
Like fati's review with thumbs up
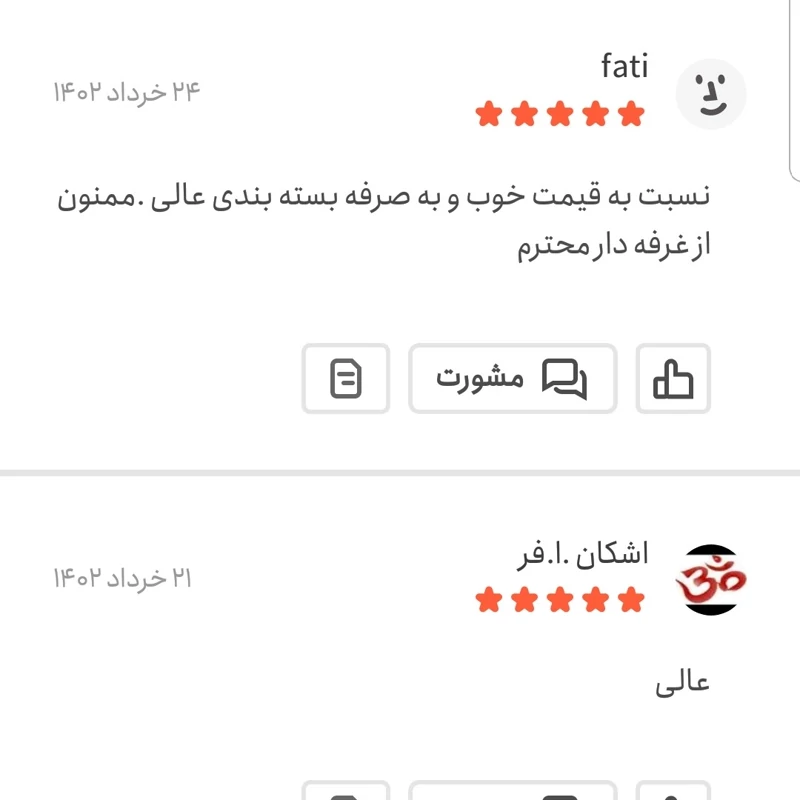(673, 379)
